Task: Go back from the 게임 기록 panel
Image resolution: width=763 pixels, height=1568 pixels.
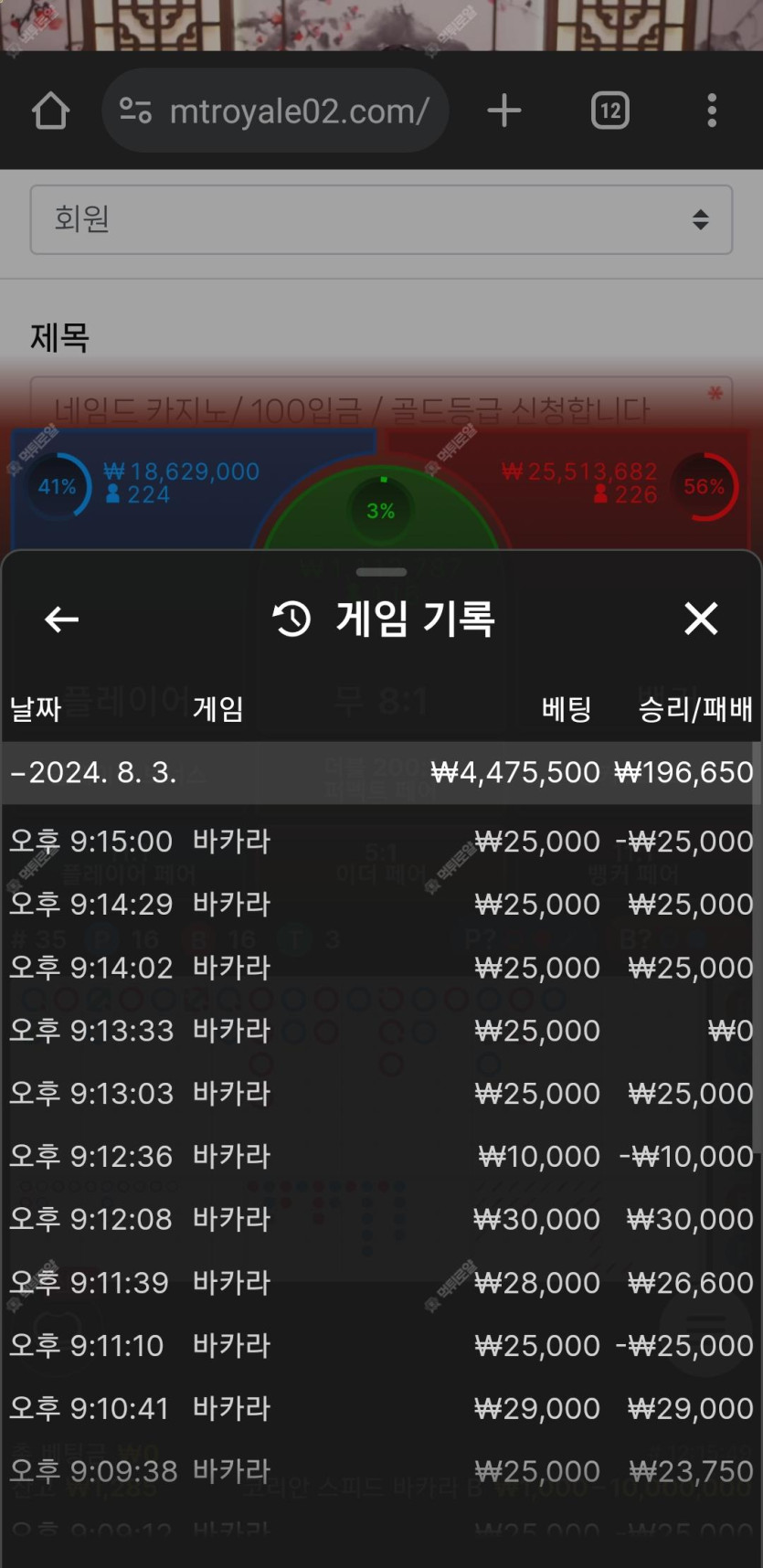Action: pos(61,620)
